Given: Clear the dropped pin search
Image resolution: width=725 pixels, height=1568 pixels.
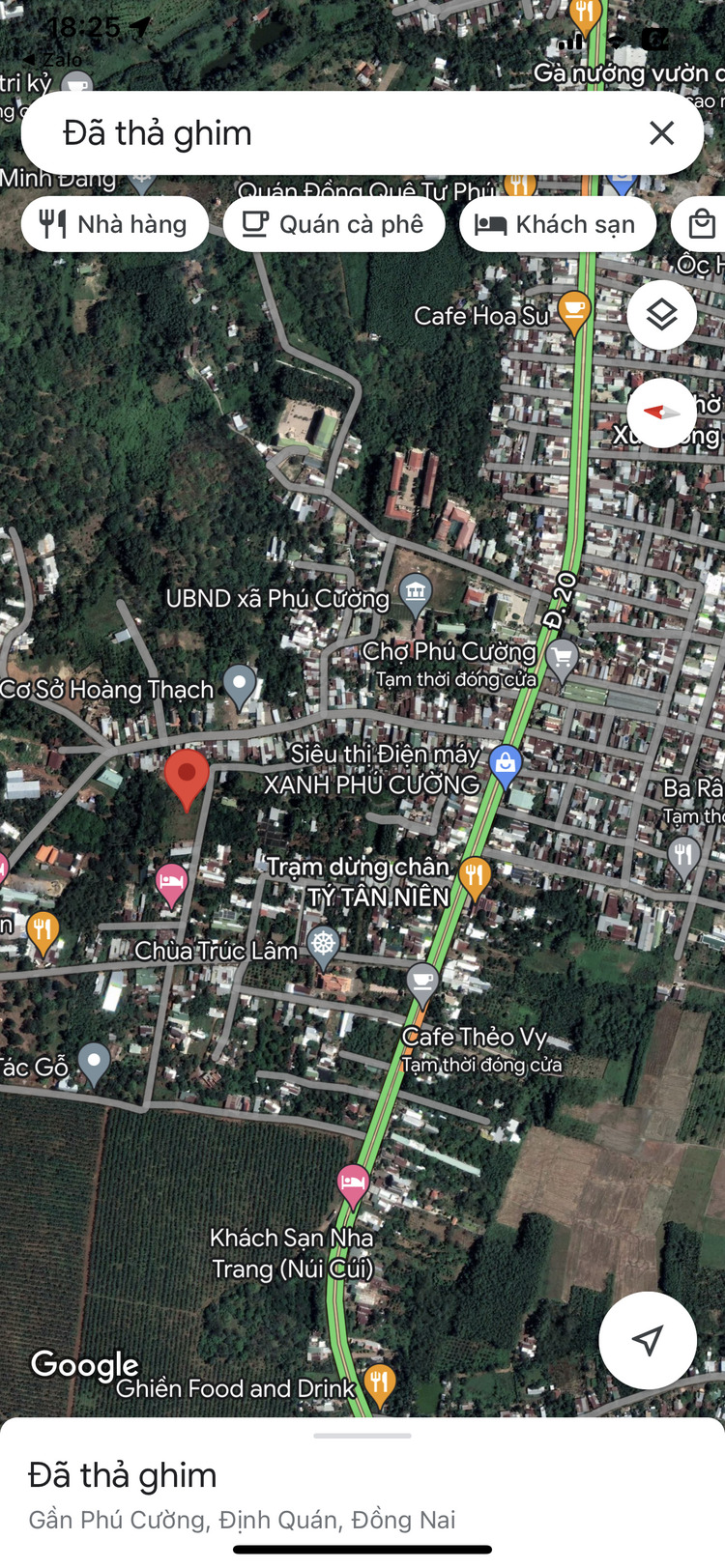Looking at the screenshot, I should tap(661, 132).
